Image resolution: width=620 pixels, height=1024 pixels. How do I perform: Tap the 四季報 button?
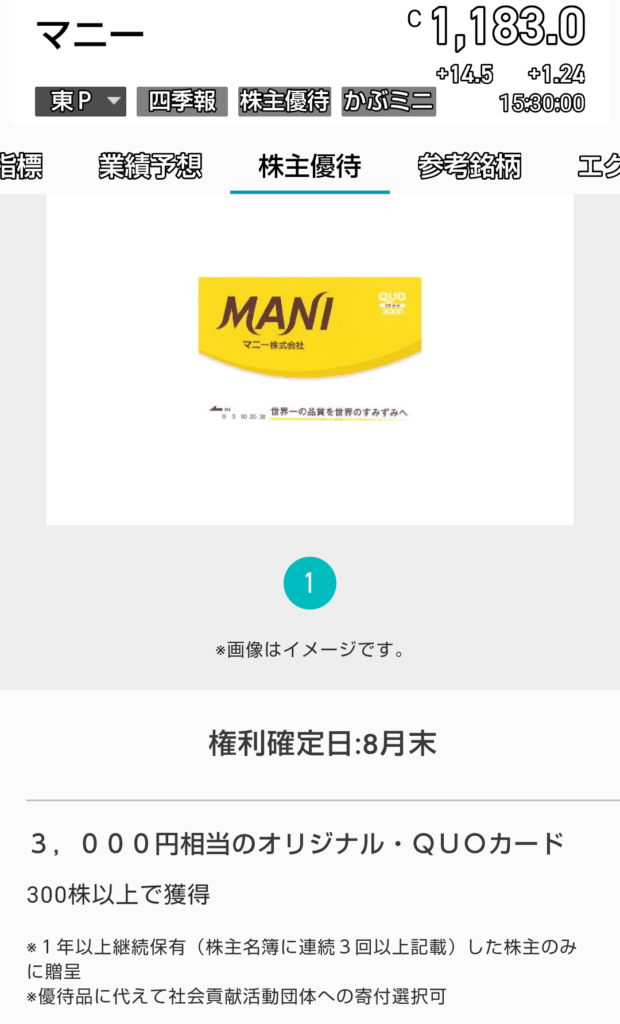[182, 101]
